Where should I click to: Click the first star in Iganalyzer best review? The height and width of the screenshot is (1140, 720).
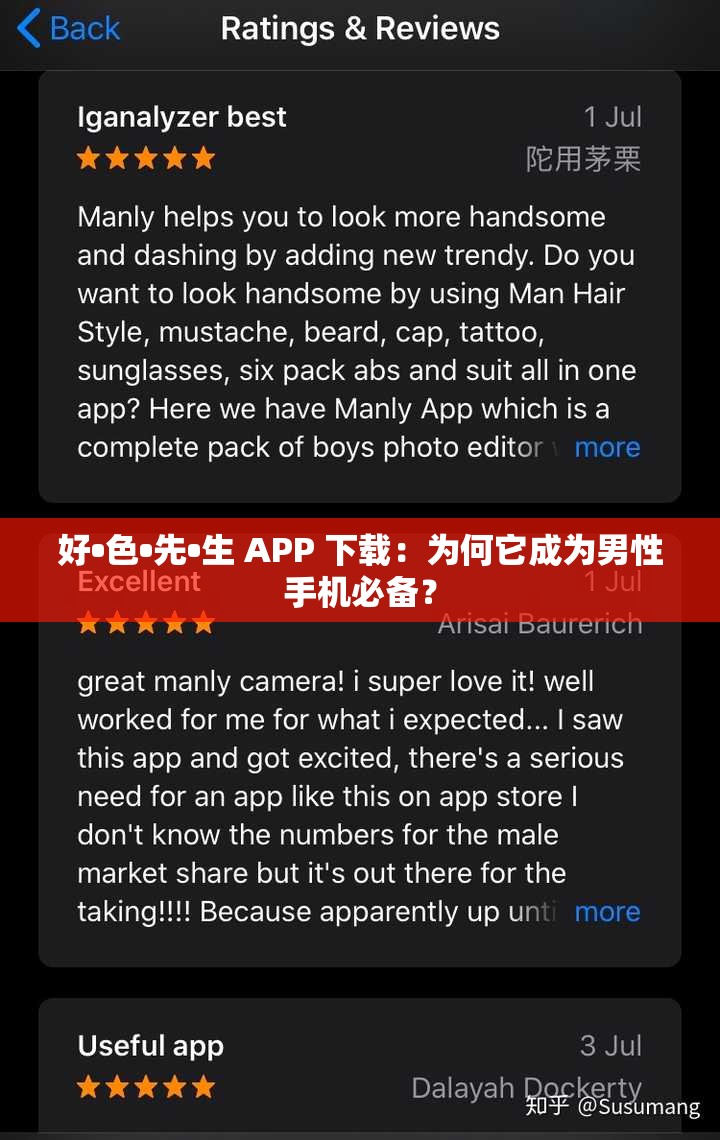(89, 158)
